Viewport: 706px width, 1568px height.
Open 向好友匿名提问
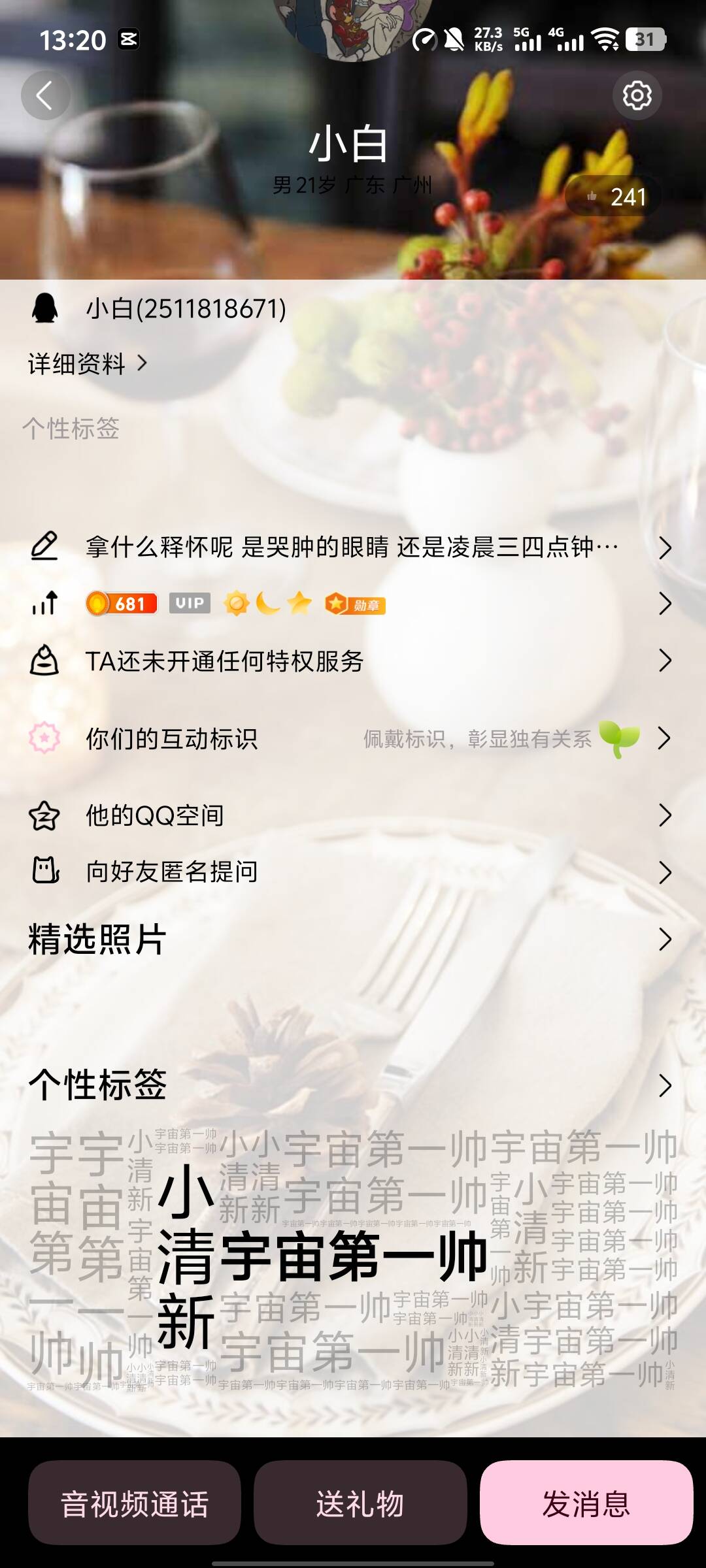point(353,872)
